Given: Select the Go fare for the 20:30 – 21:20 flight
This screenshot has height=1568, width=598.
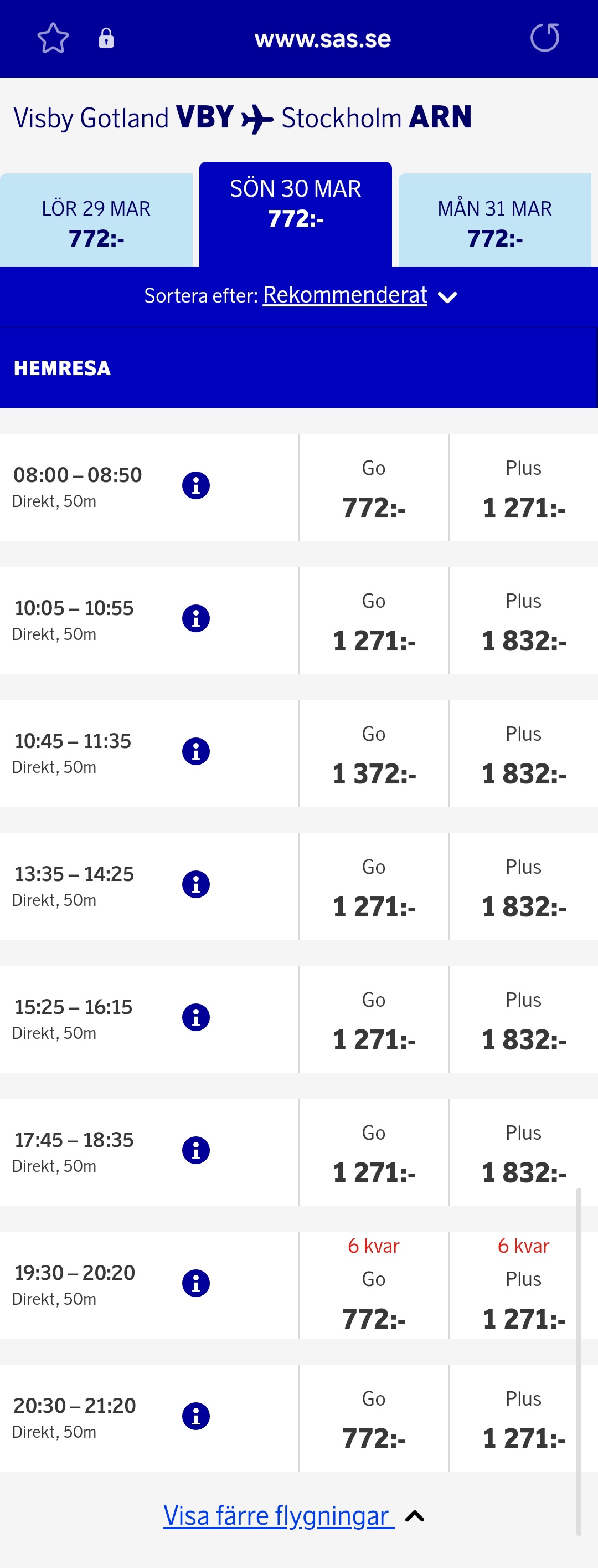Looking at the screenshot, I should click(374, 1420).
